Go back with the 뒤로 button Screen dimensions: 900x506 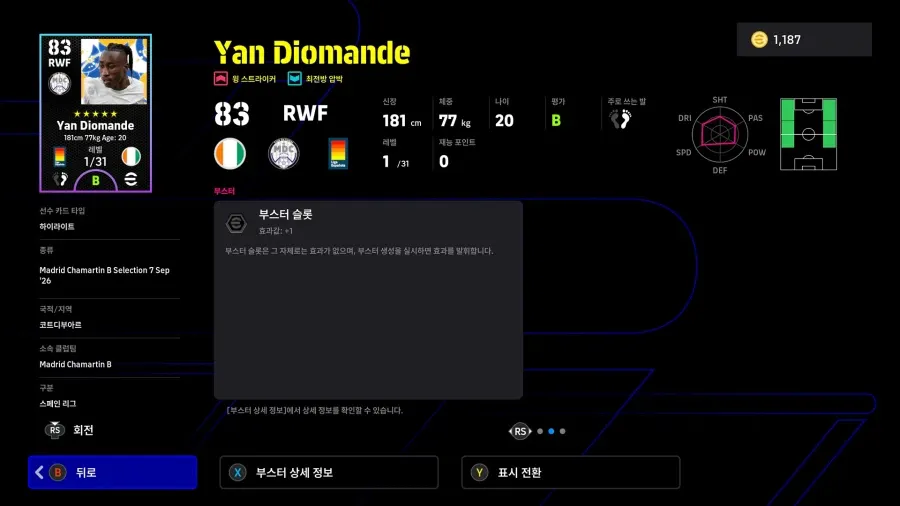tap(112, 472)
